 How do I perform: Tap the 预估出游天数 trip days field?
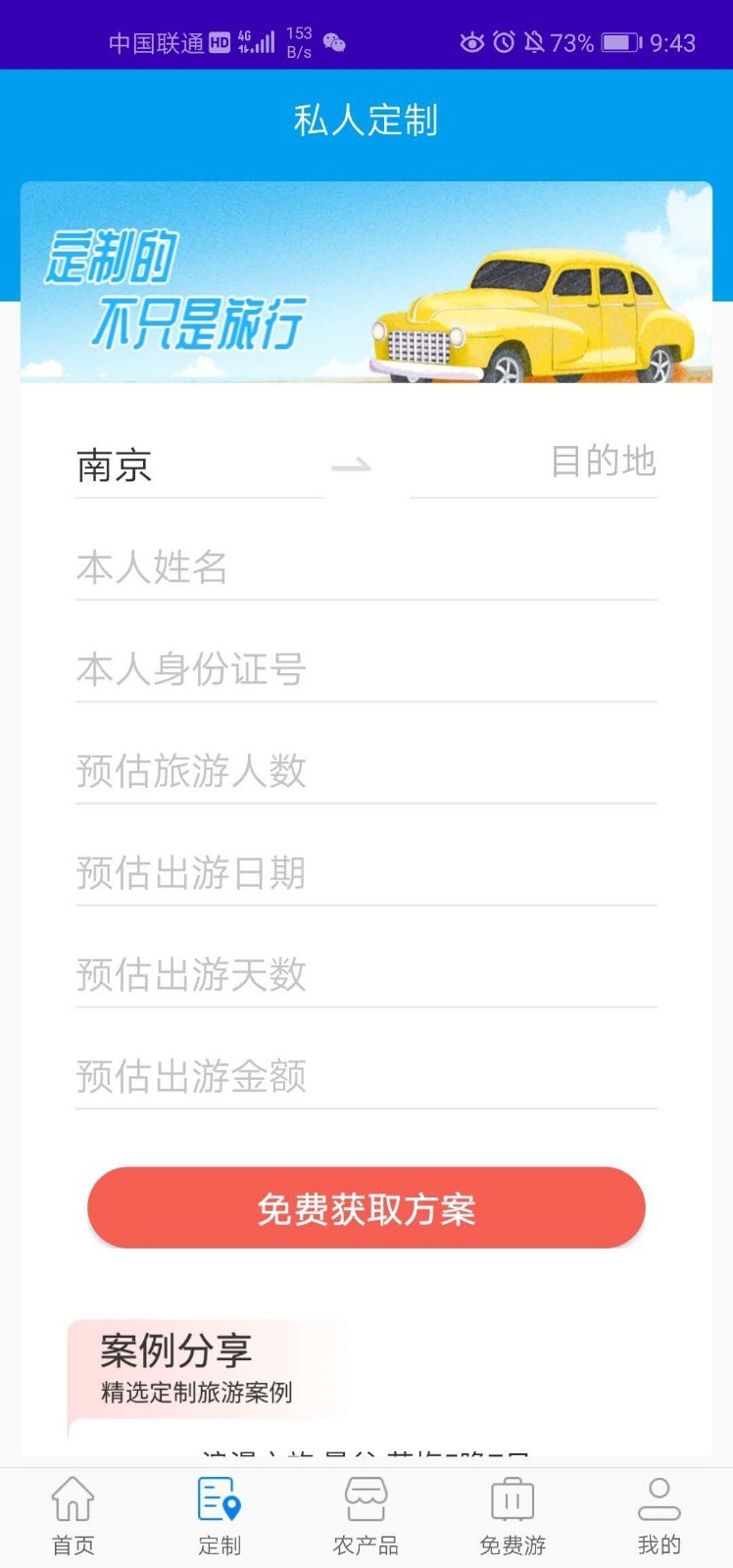tap(366, 975)
